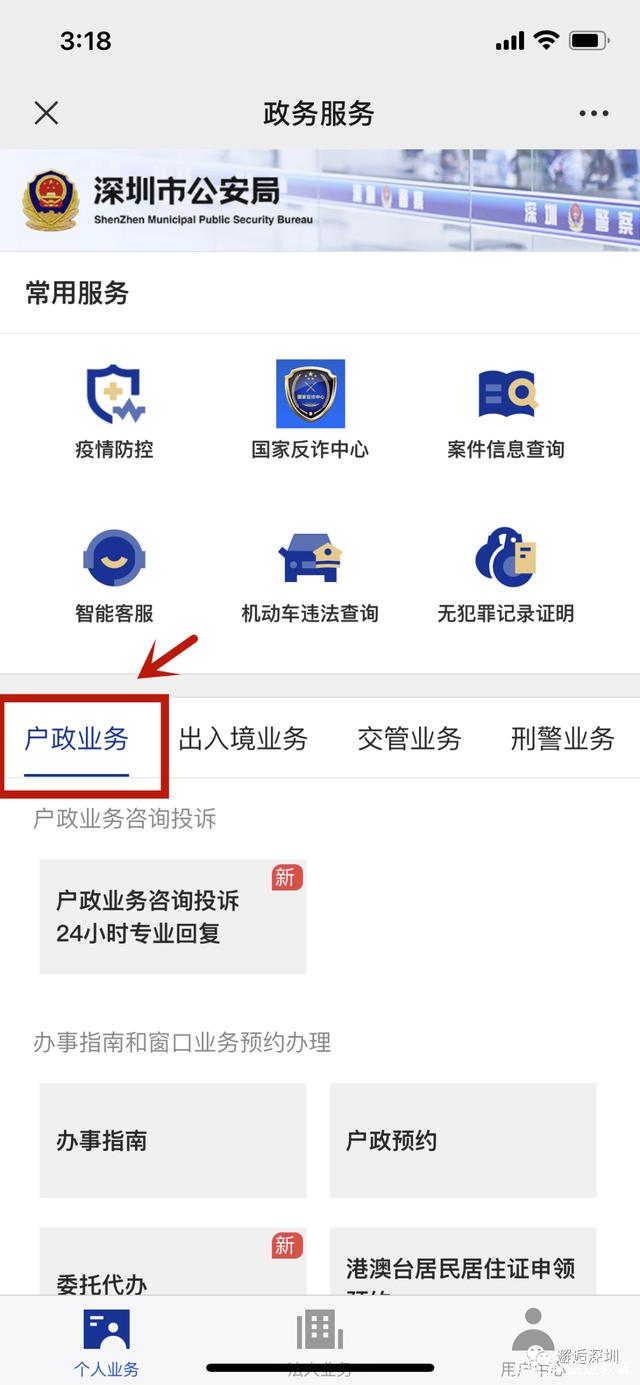This screenshot has height=1385, width=640.
Task: Open 户政业务咨询投诉 24小时专业回复 card
Action: 173,917
